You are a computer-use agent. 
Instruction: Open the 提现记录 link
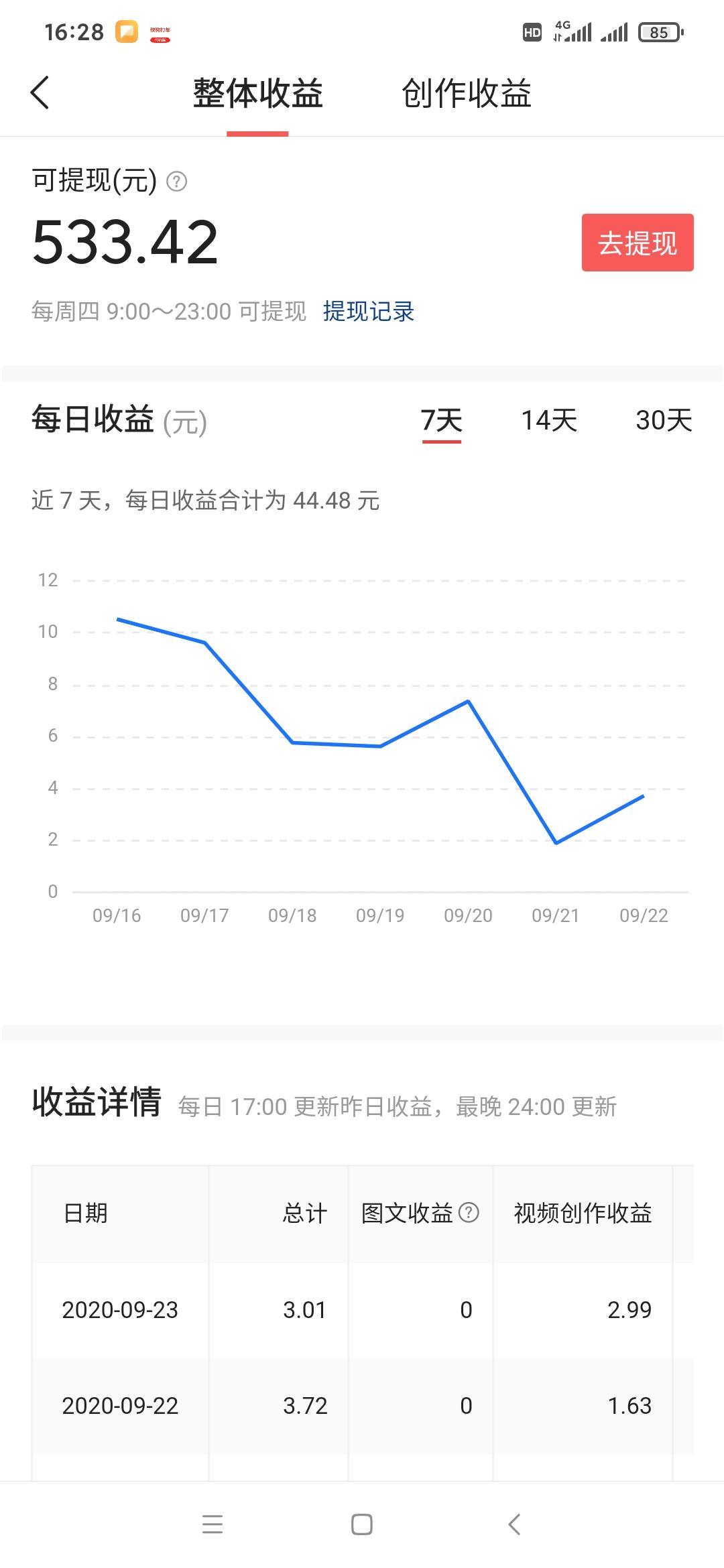click(x=369, y=312)
